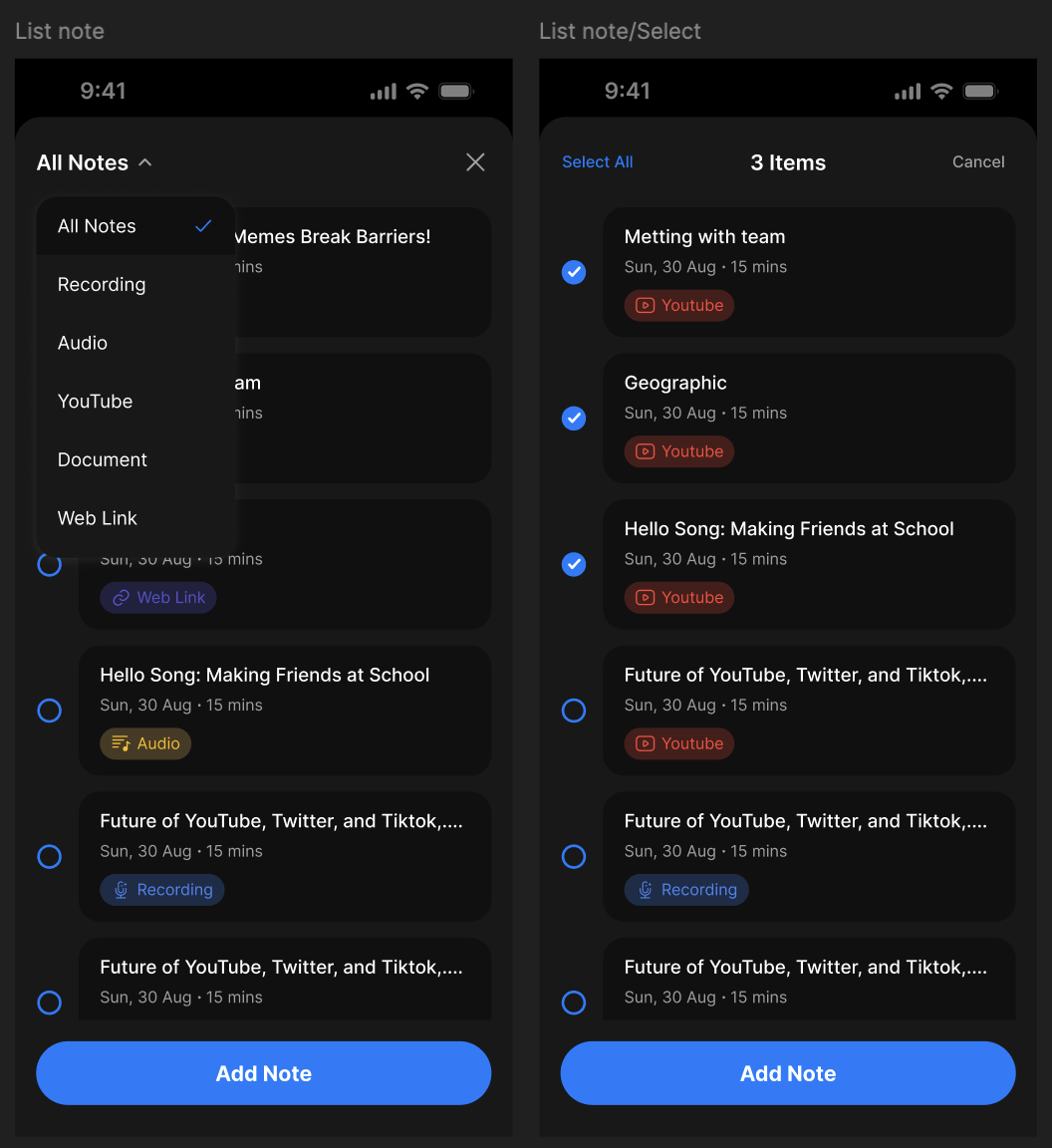1052x1148 pixels.
Task: Collapse the All Notes dropdown header
Action: 95,162
